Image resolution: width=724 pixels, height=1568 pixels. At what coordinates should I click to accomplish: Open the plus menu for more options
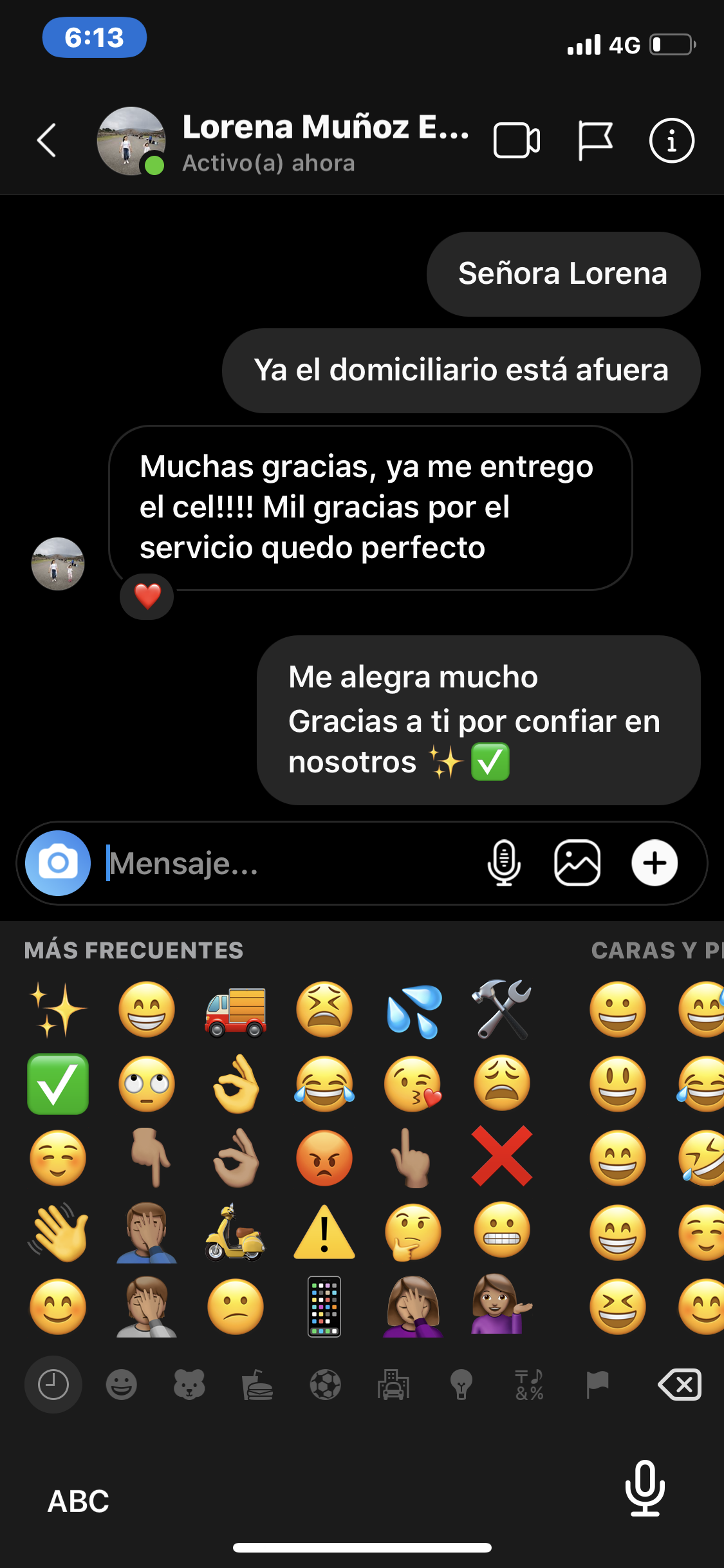coord(654,863)
